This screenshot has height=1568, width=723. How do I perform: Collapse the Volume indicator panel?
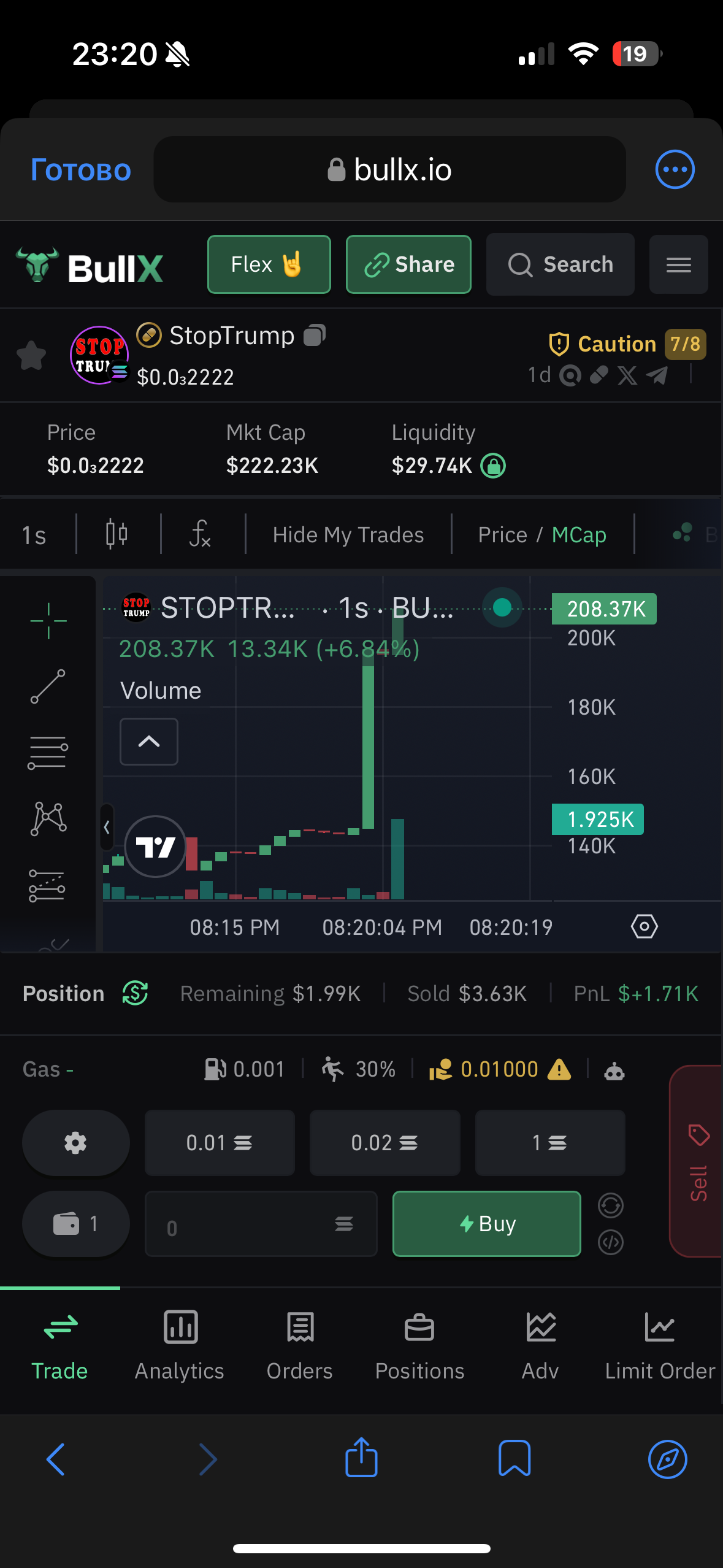[x=149, y=742]
